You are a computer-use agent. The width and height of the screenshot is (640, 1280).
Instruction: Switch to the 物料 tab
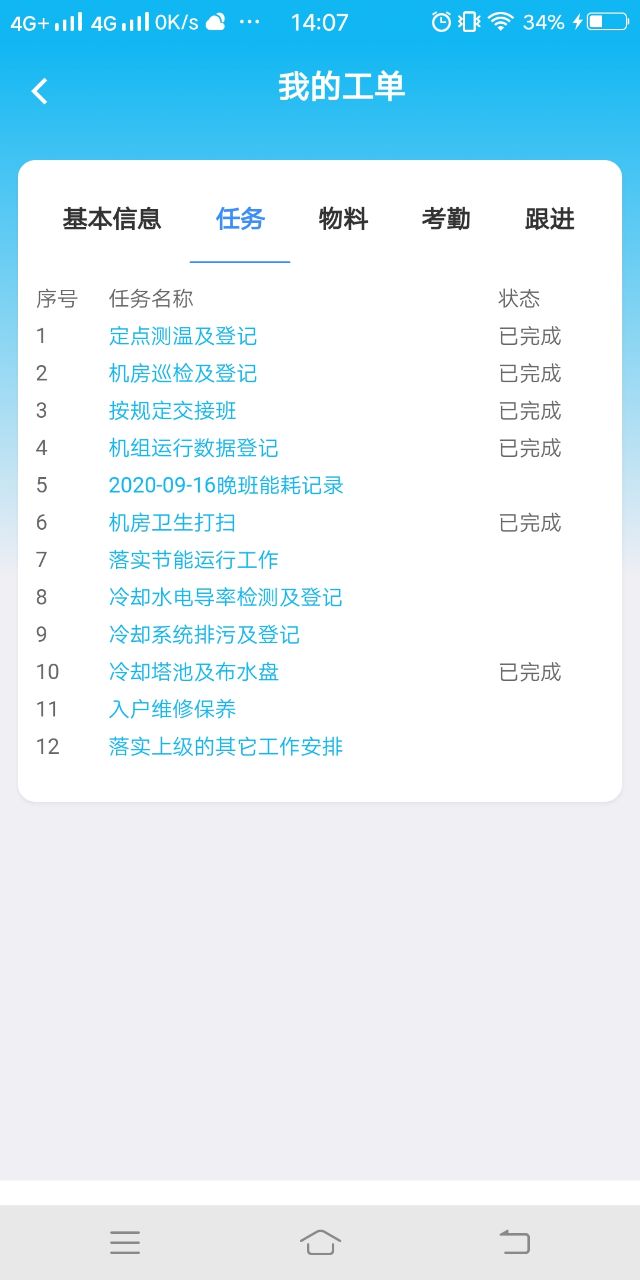(x=343, y=219)
